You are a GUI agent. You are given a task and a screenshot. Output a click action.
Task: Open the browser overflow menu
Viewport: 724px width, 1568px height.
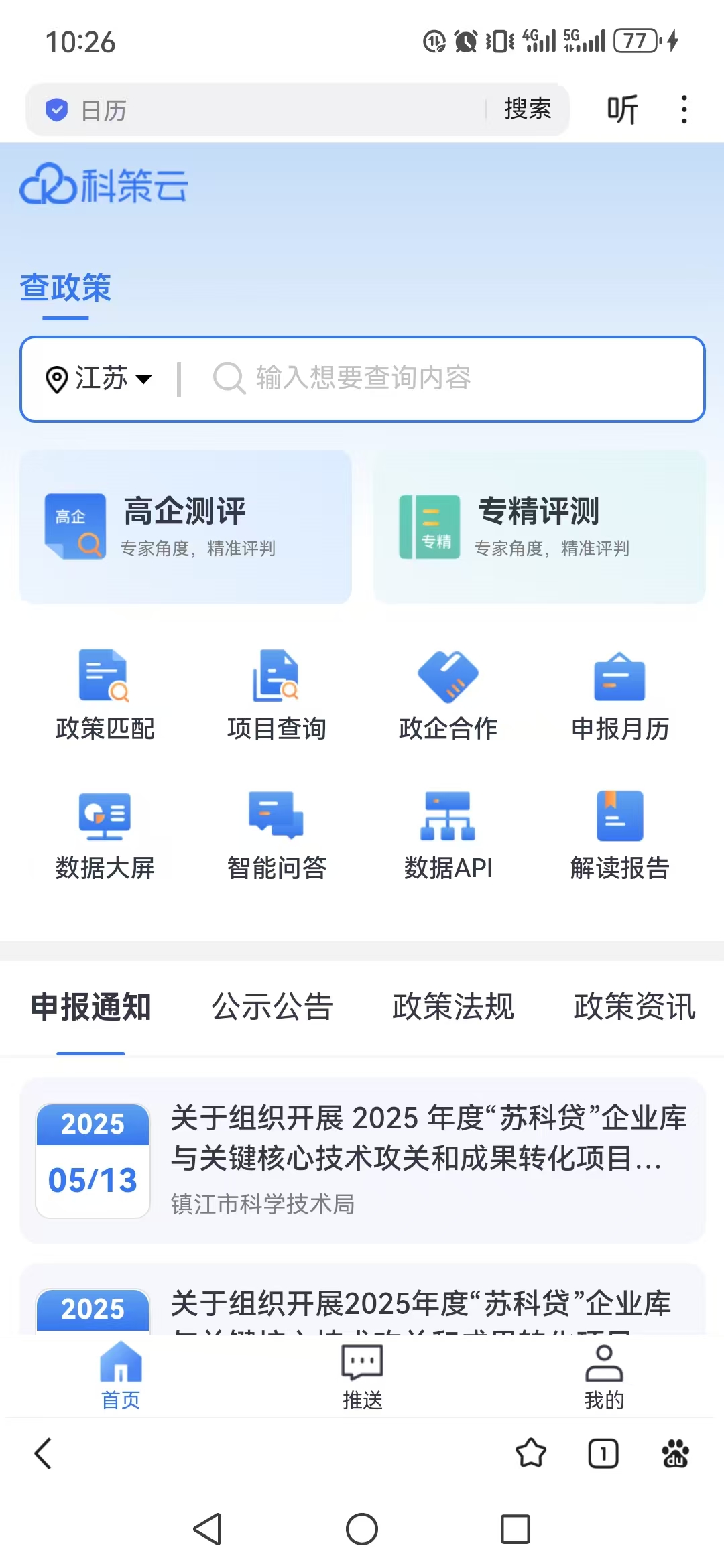683,109
